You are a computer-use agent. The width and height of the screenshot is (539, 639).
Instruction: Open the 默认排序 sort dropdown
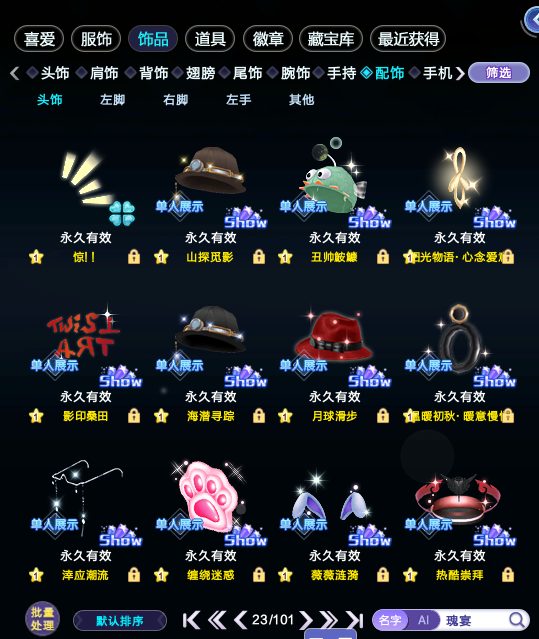pyautogui.click(x=120, y=621)
